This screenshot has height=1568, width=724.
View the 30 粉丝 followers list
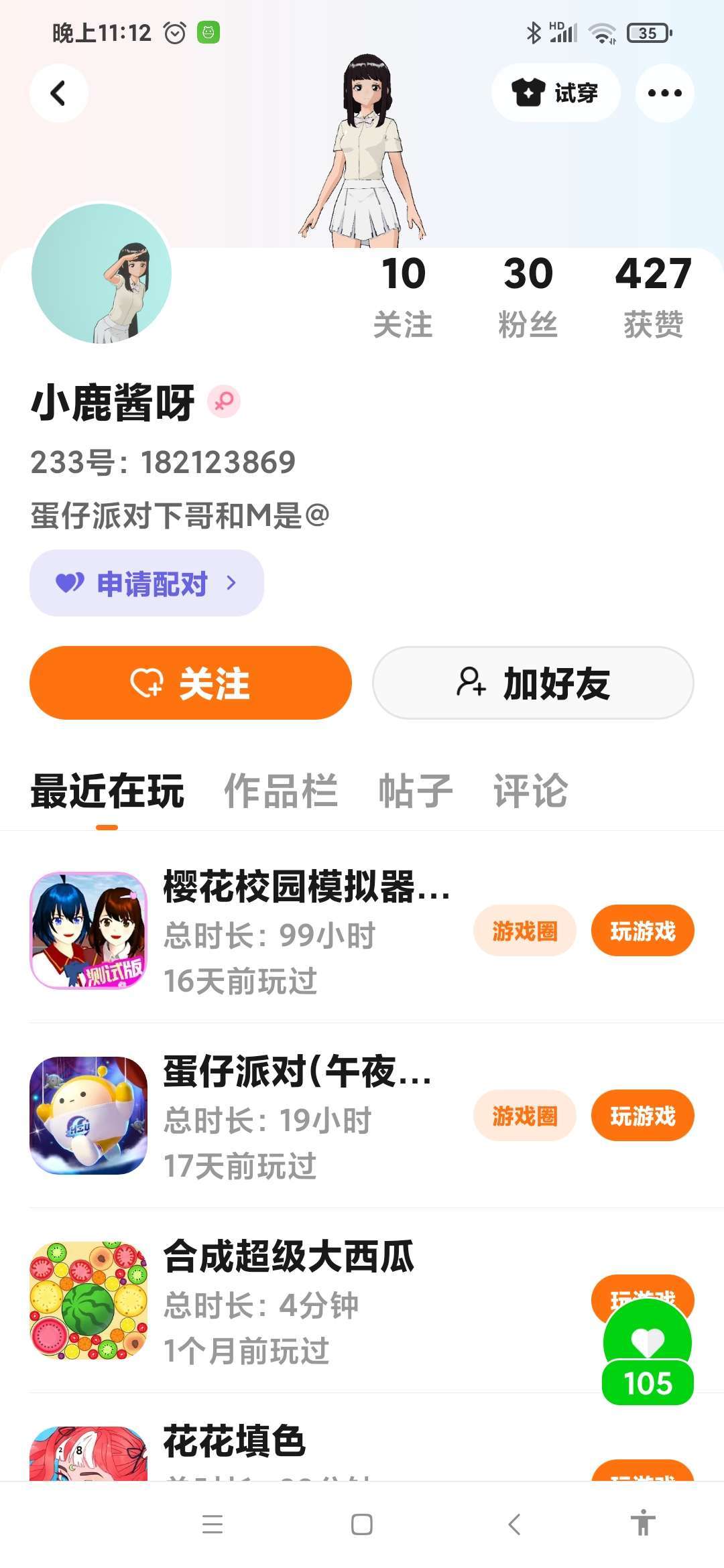(x=528, y=296)
